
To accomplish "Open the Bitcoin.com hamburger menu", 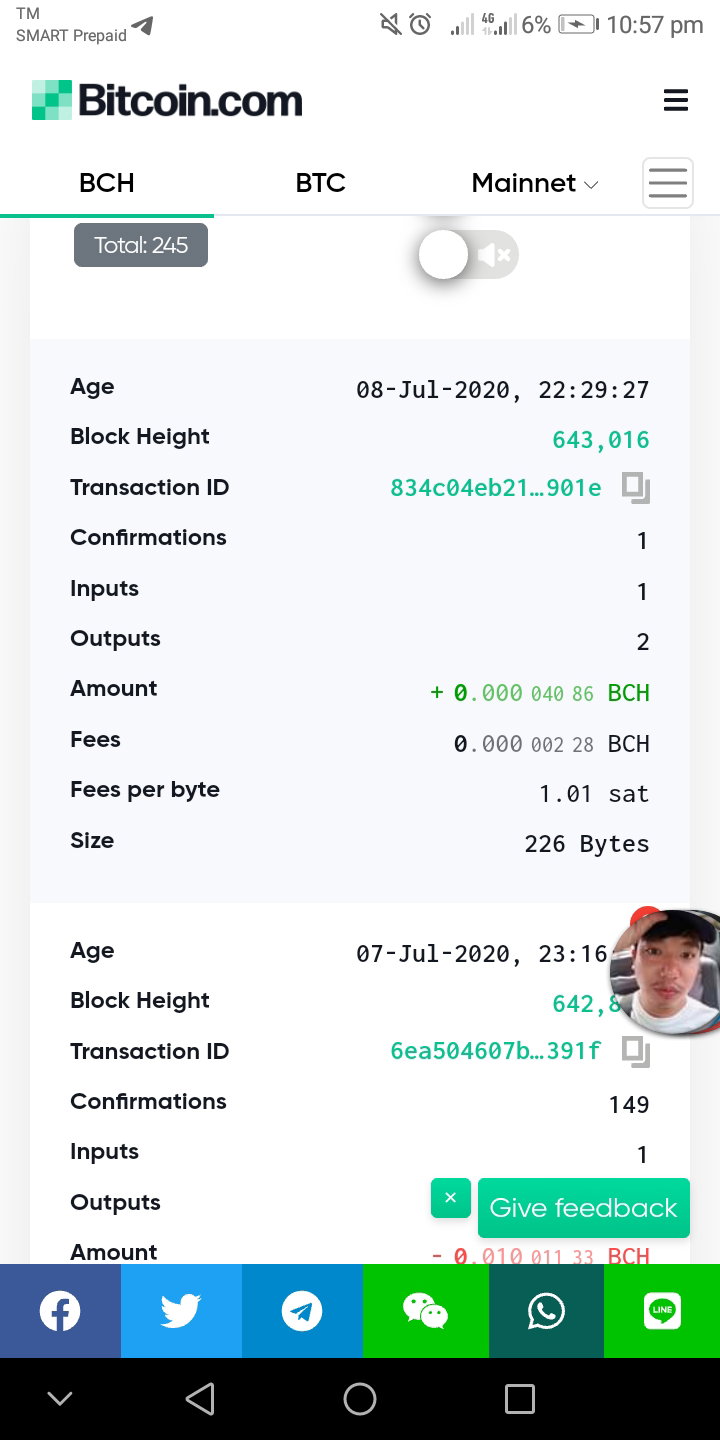I will (676, 100).
